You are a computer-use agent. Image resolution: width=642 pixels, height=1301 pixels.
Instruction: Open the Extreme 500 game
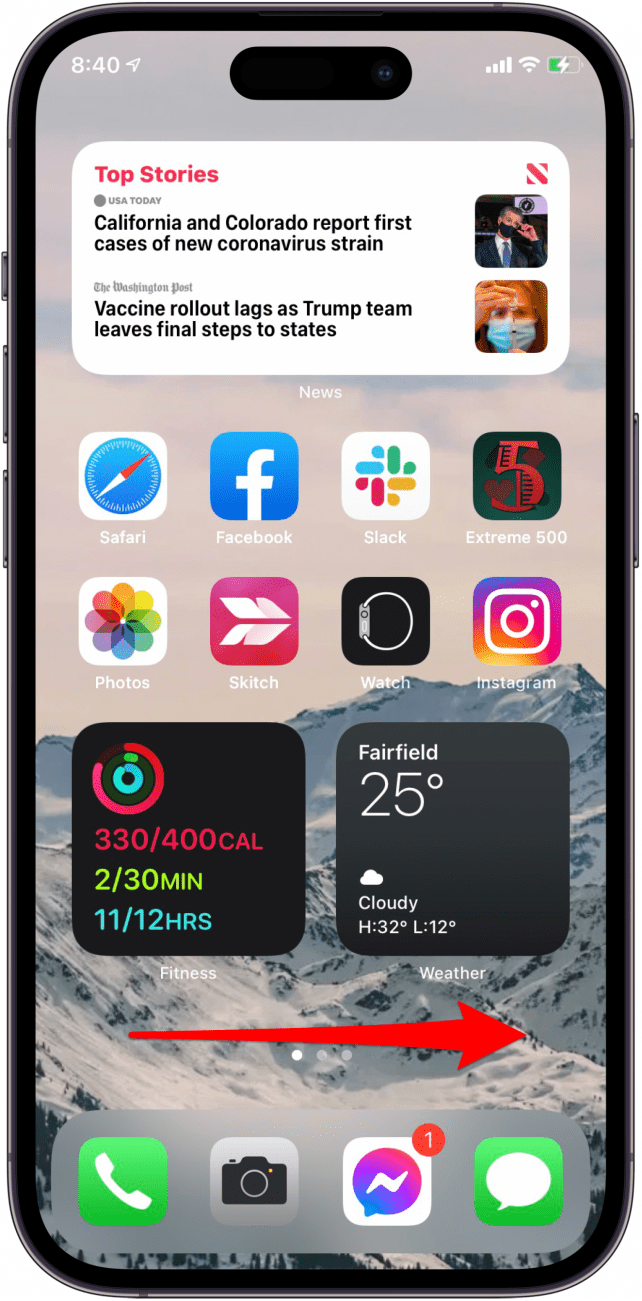point(517,476)
